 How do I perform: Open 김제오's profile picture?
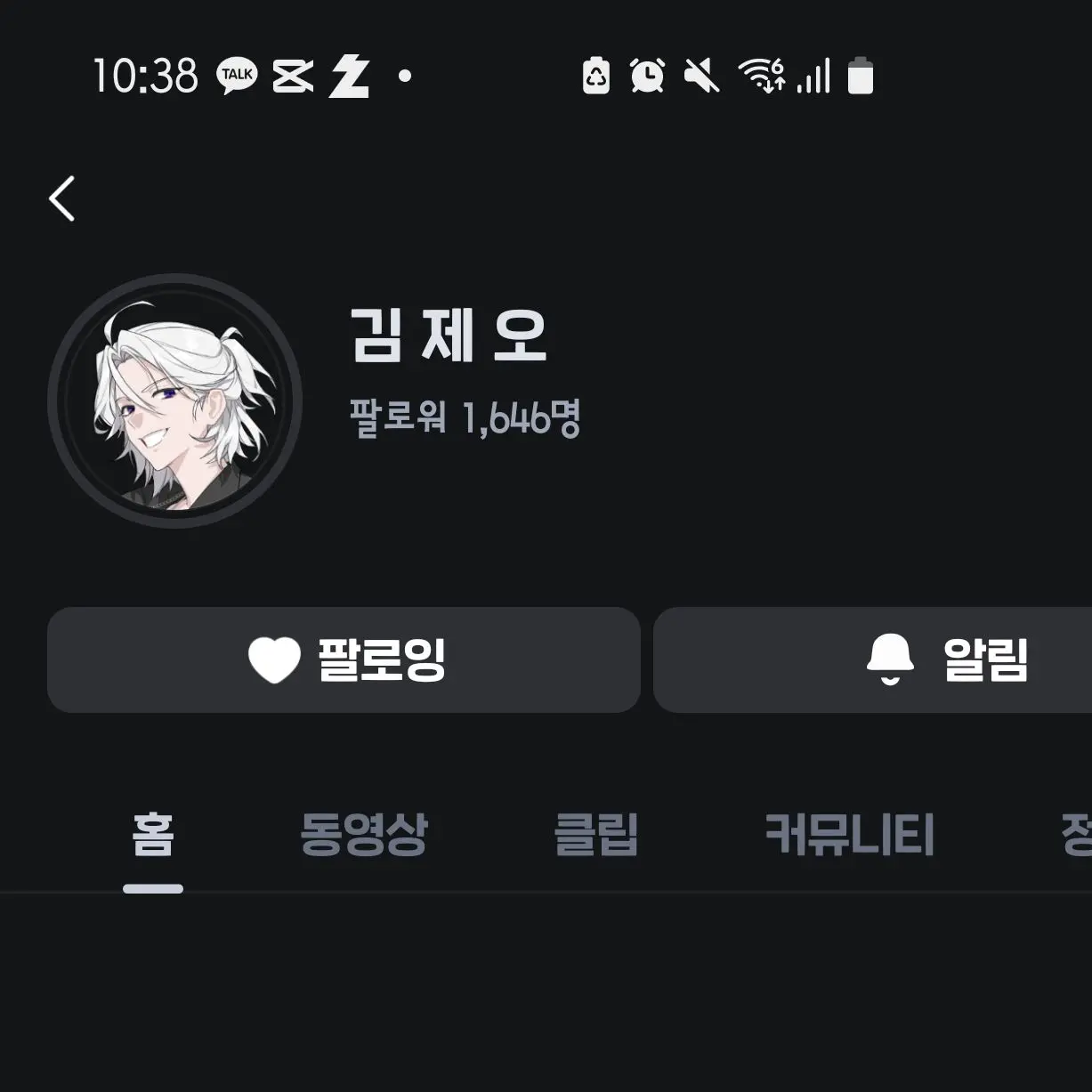tap(174, 401)
